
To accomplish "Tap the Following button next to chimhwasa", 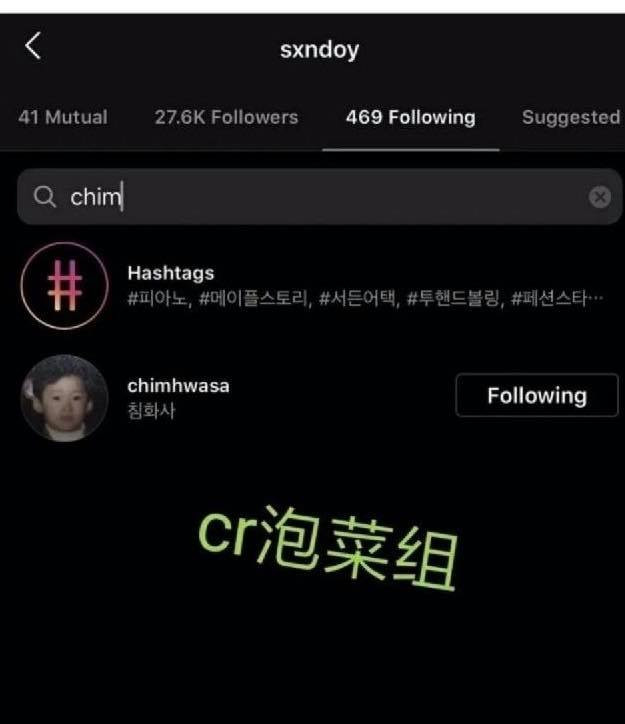I will tap(536, 396).
